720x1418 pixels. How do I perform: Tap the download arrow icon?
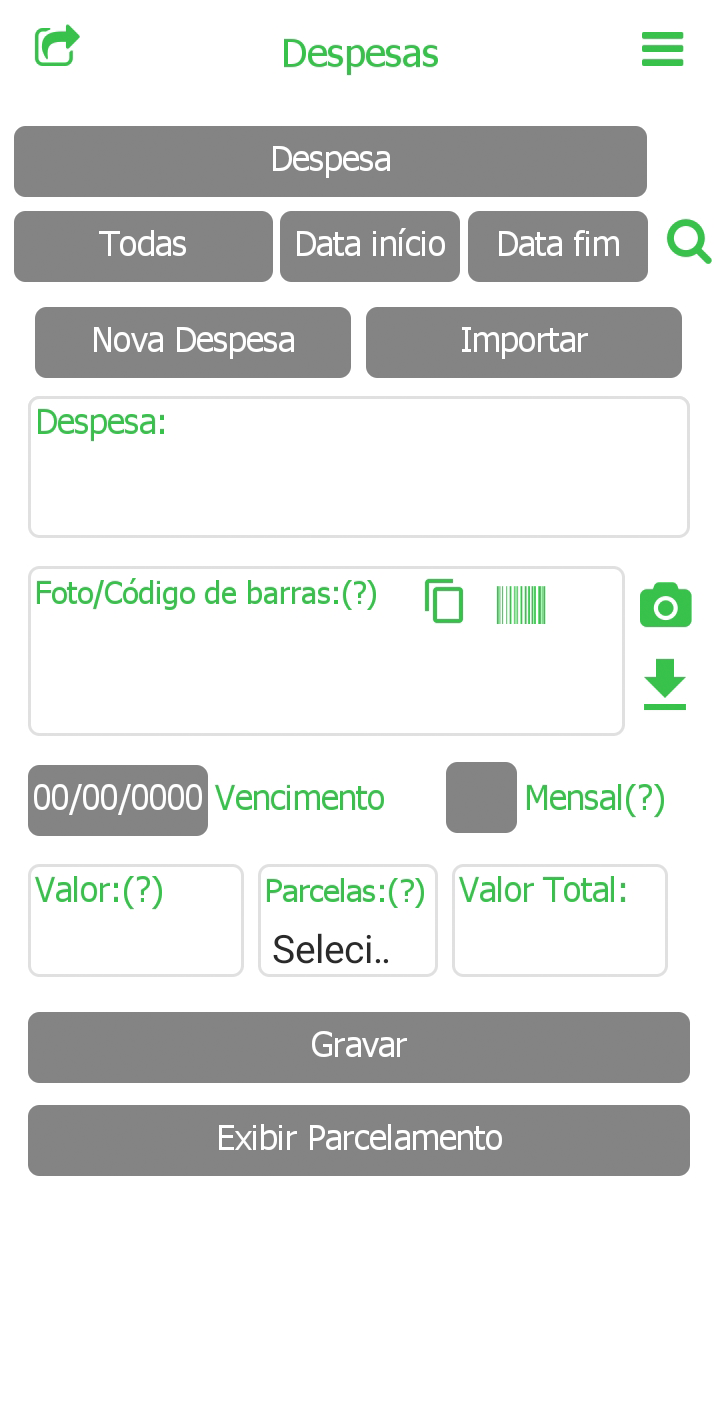[665, 684]
